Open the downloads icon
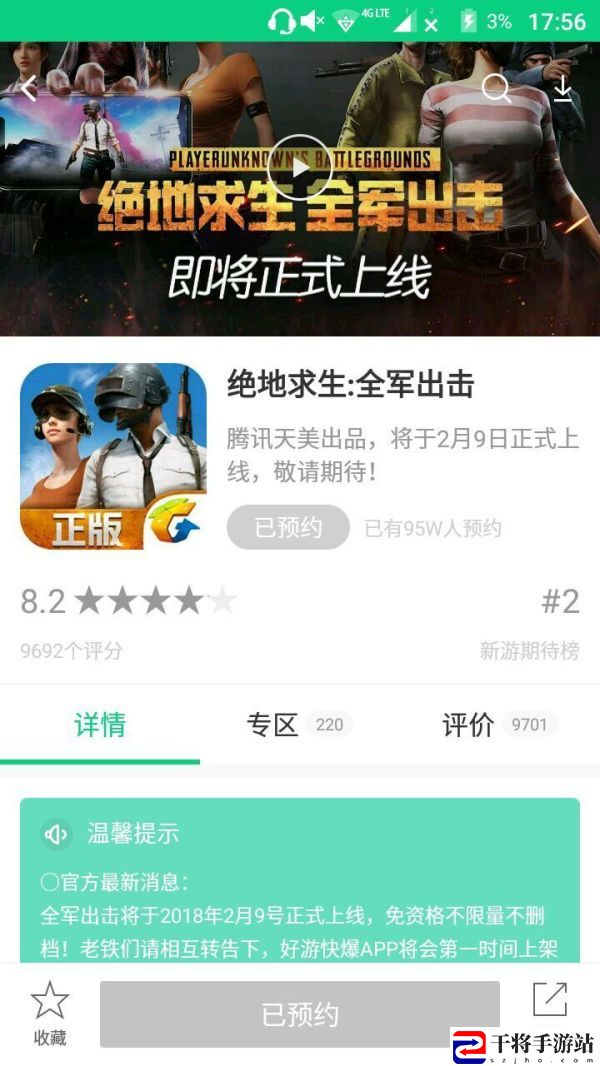The image size is (600, 1066). pos(563,89)
